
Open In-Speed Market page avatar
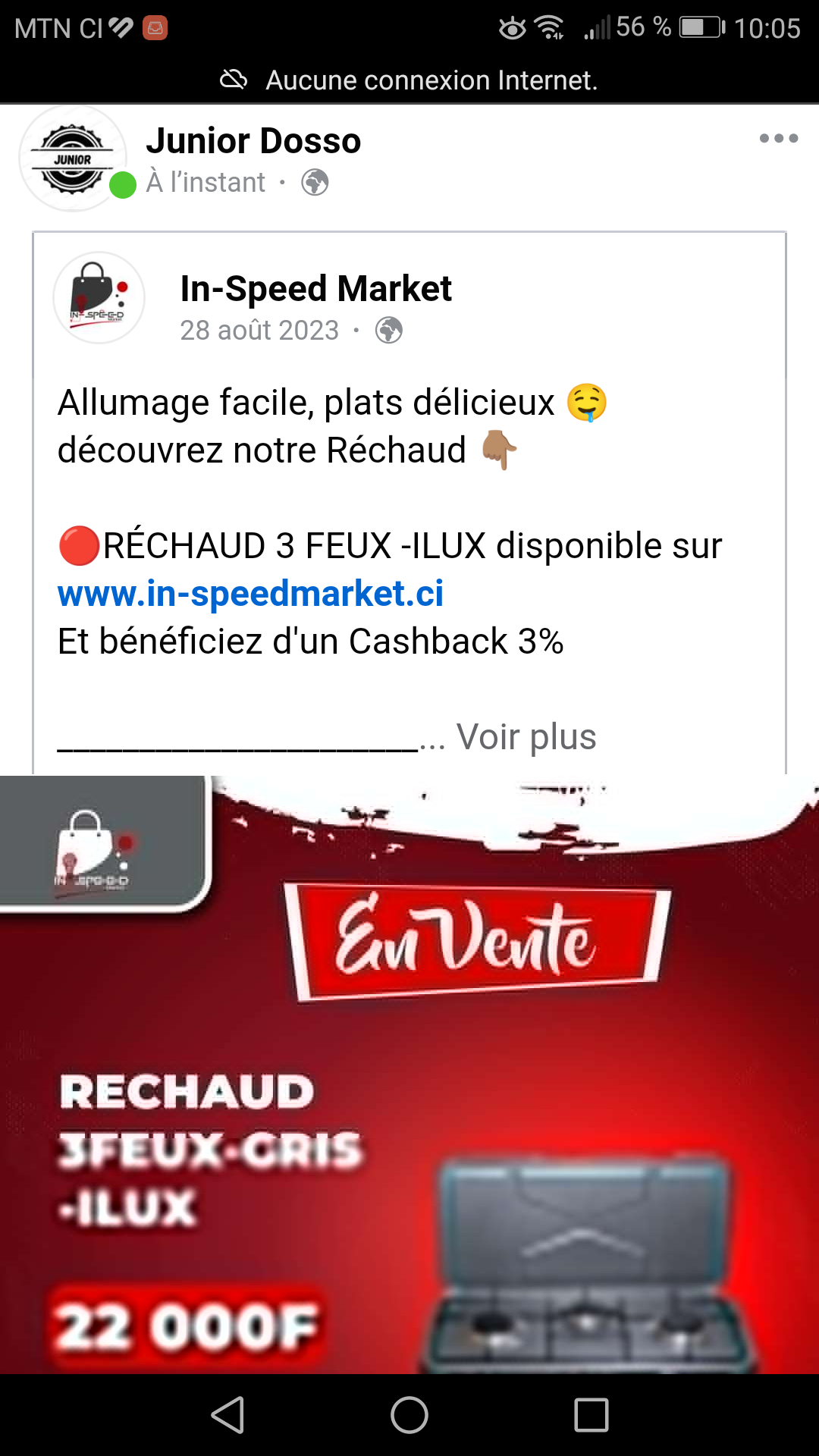(99, 297)
